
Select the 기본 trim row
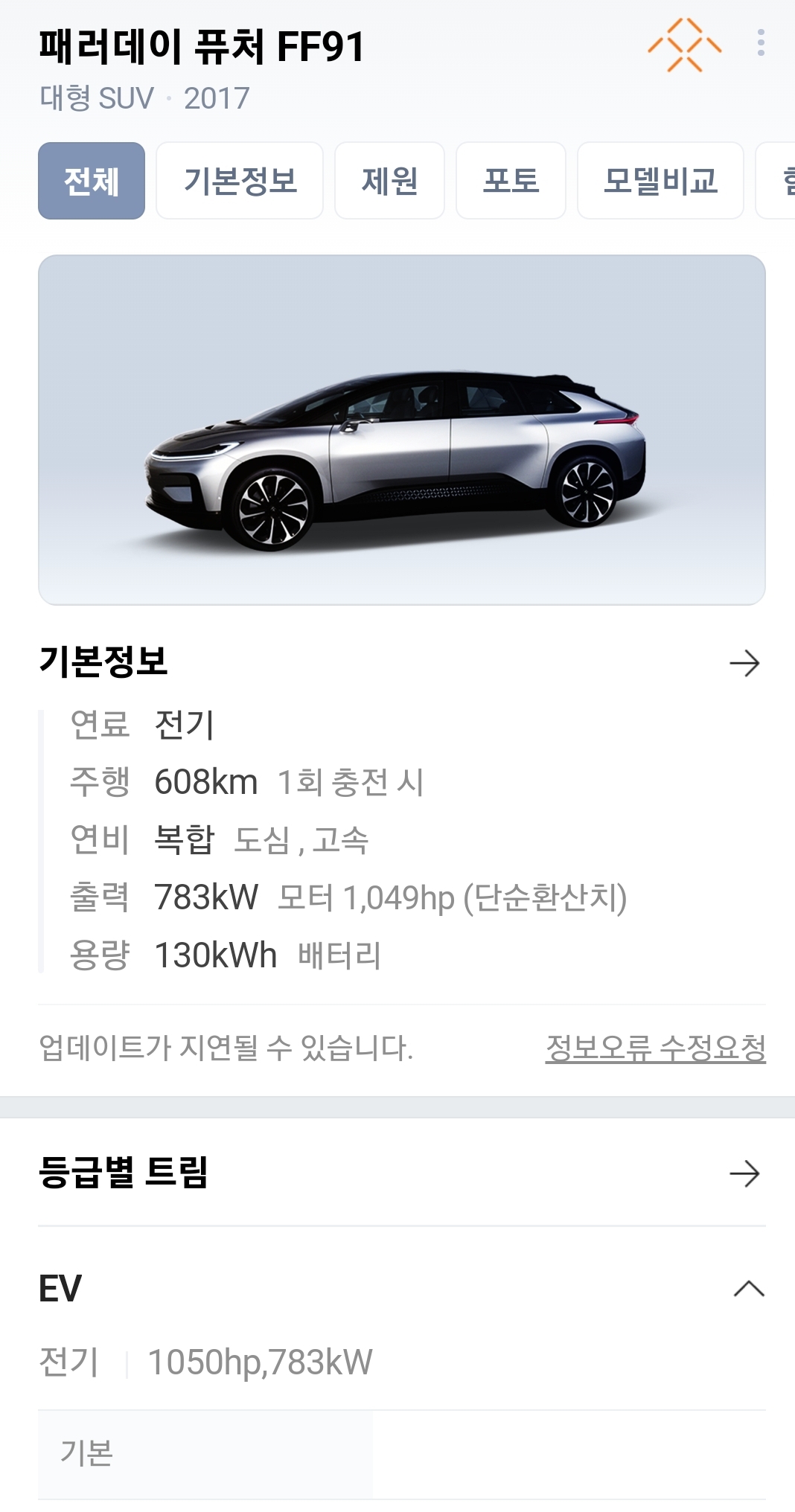205,1454
